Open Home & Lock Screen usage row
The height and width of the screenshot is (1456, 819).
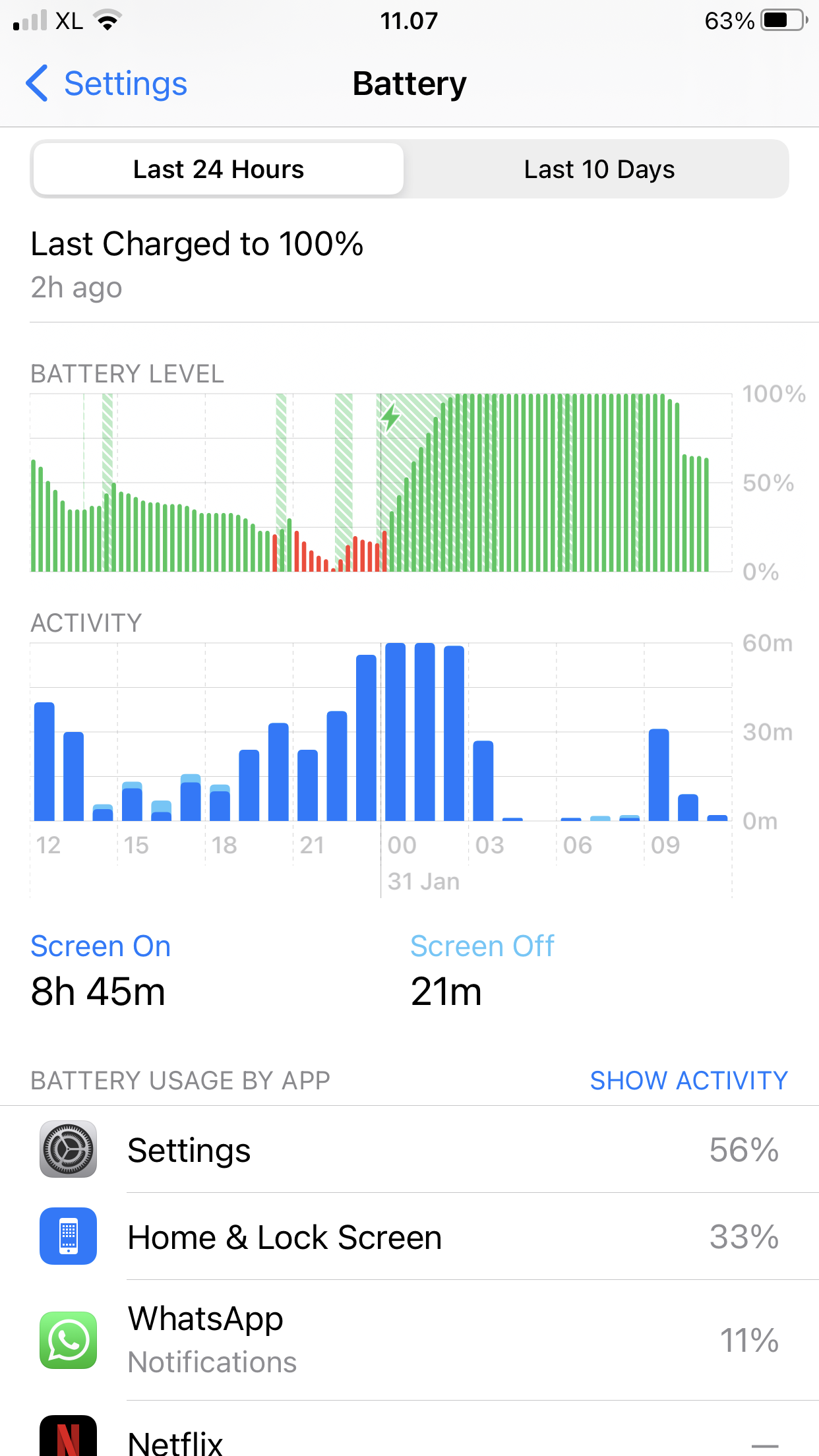(x=409, y=1236)
